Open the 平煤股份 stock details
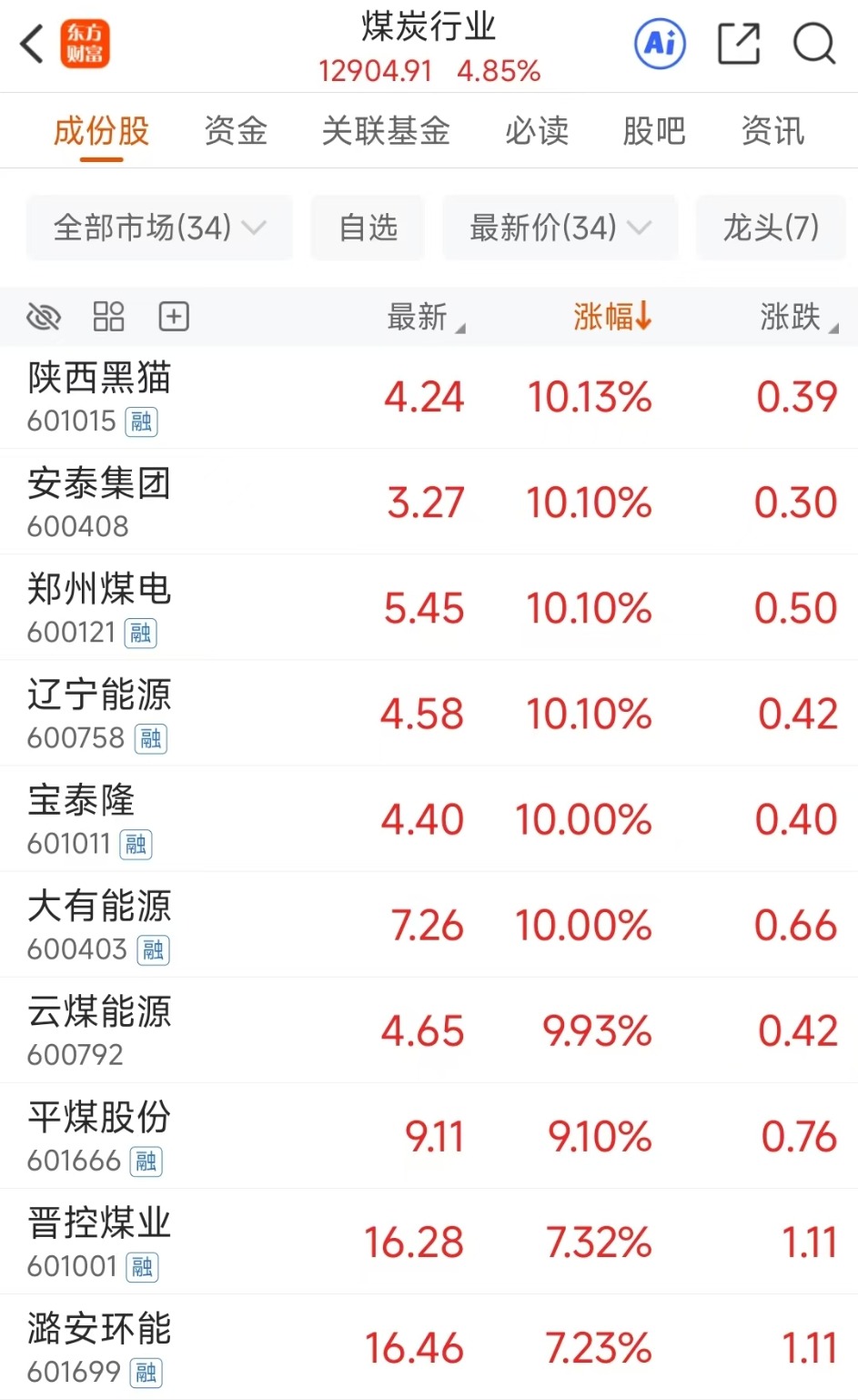858x1400 pixels. tap(429, 1136)
